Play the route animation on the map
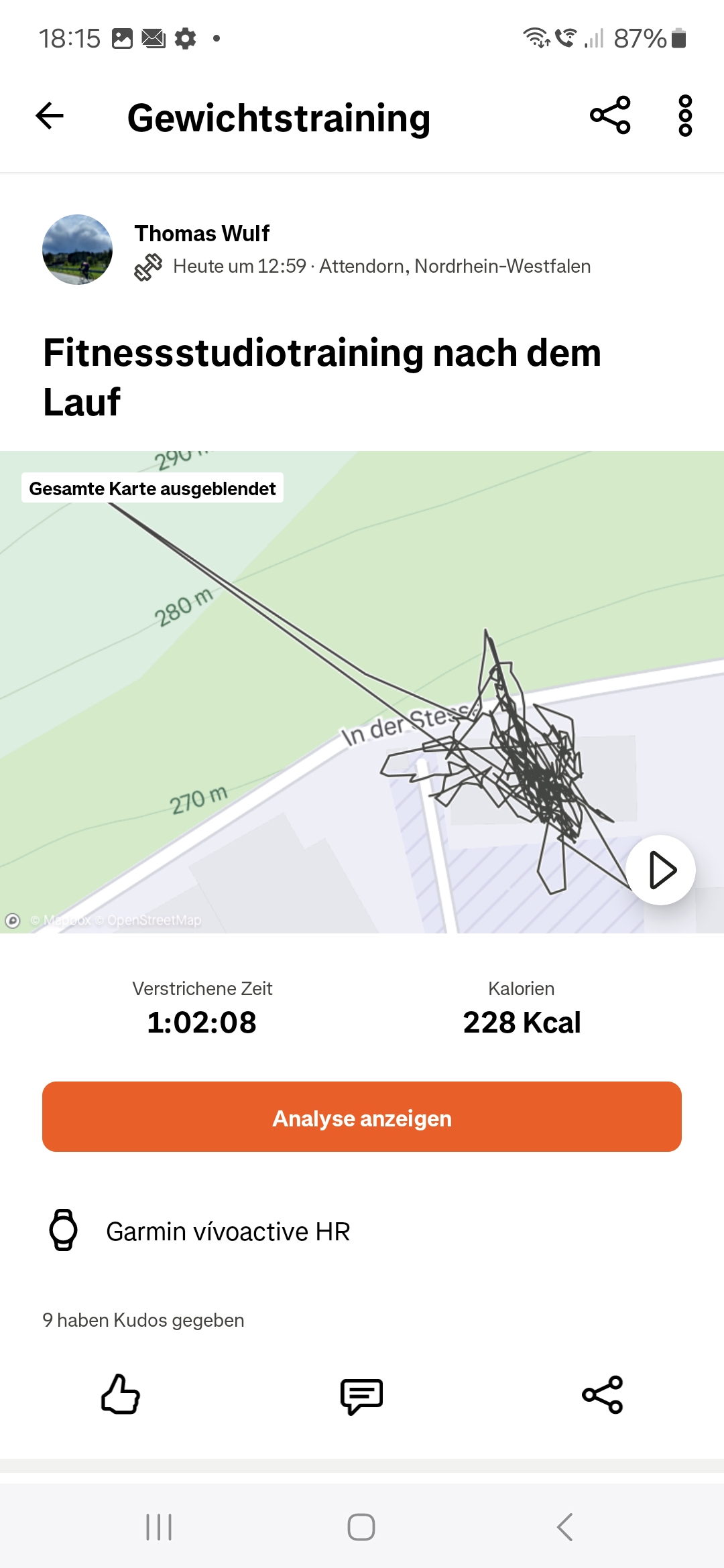This screenshot has width=724, height=1568. click(x=661, y=870)
